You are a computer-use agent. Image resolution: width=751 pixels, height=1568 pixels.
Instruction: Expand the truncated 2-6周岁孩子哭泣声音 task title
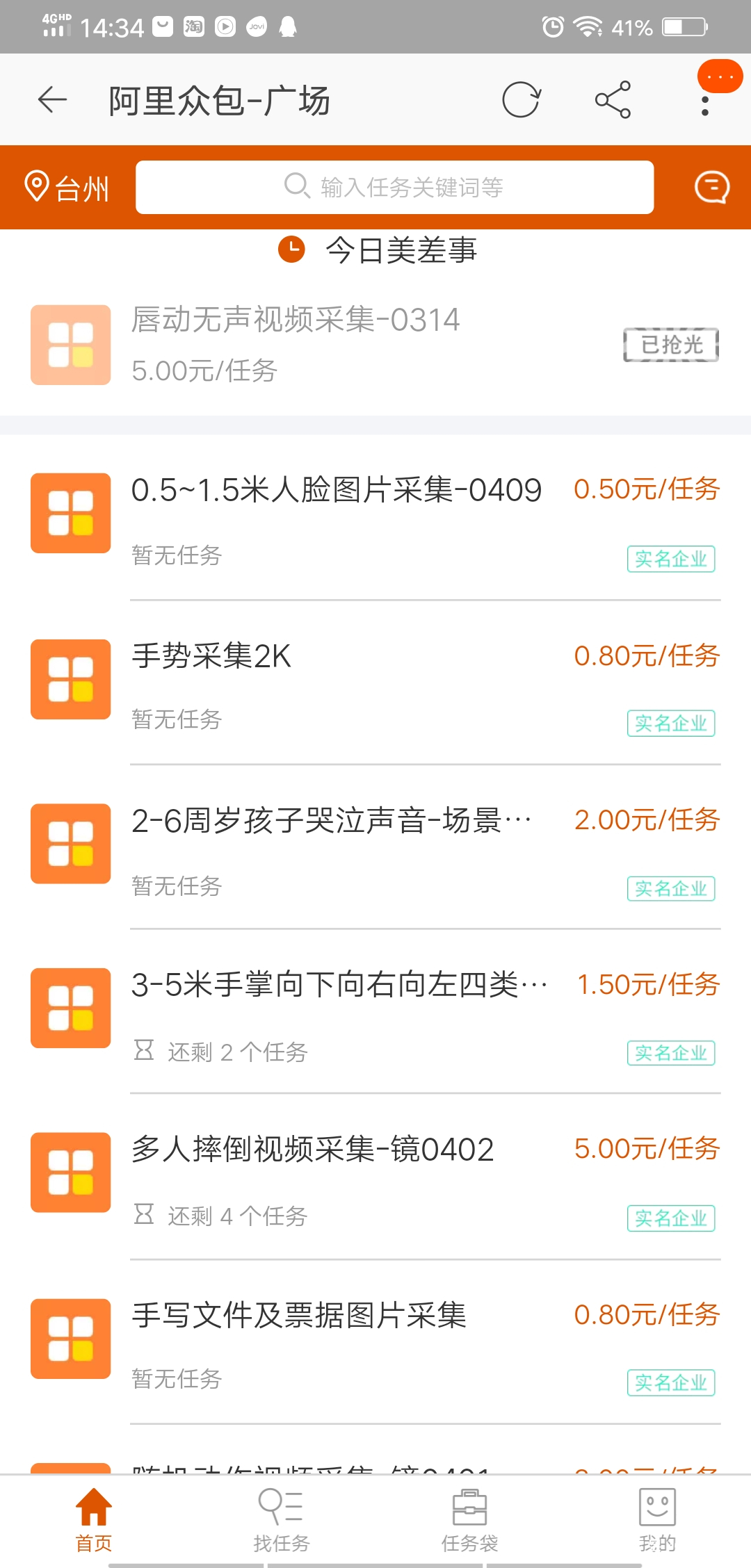327,820
